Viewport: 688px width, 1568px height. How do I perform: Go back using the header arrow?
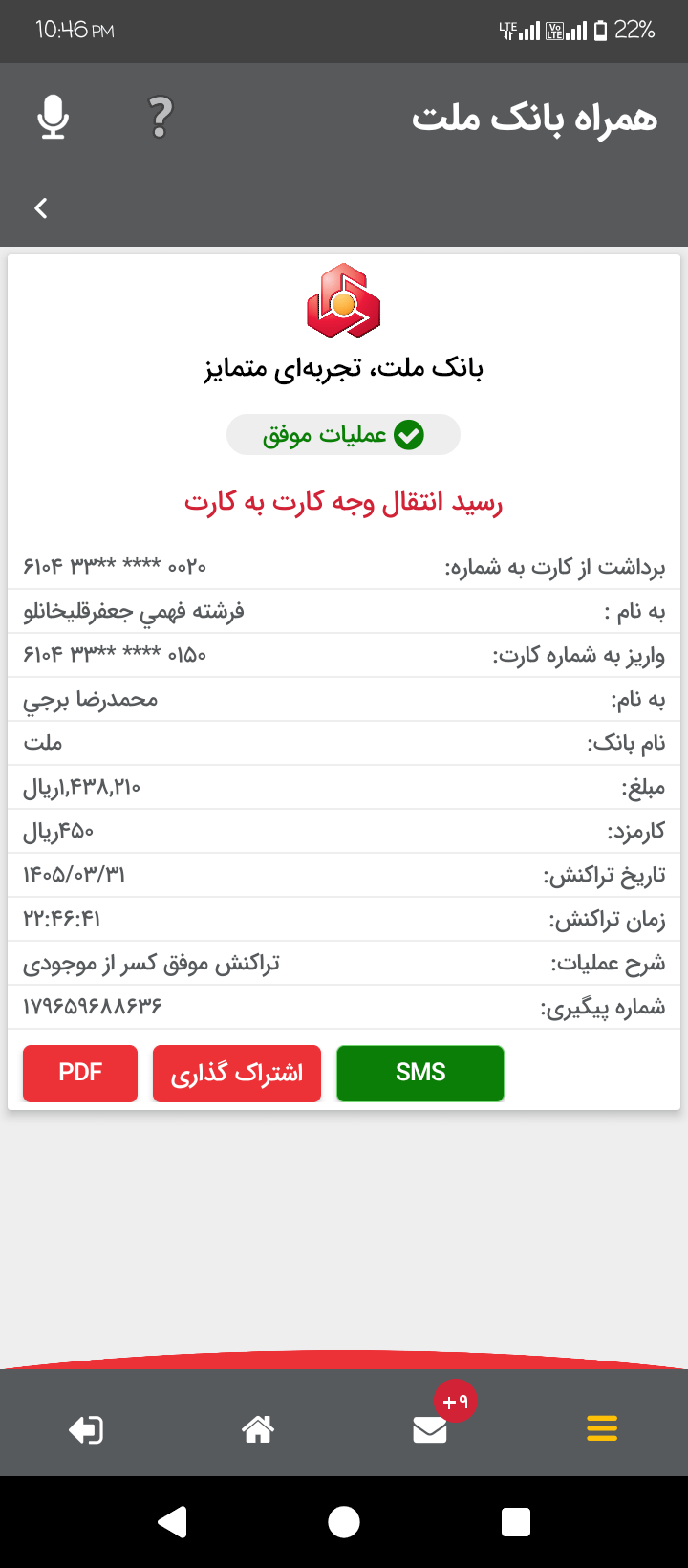coord(41,207)
